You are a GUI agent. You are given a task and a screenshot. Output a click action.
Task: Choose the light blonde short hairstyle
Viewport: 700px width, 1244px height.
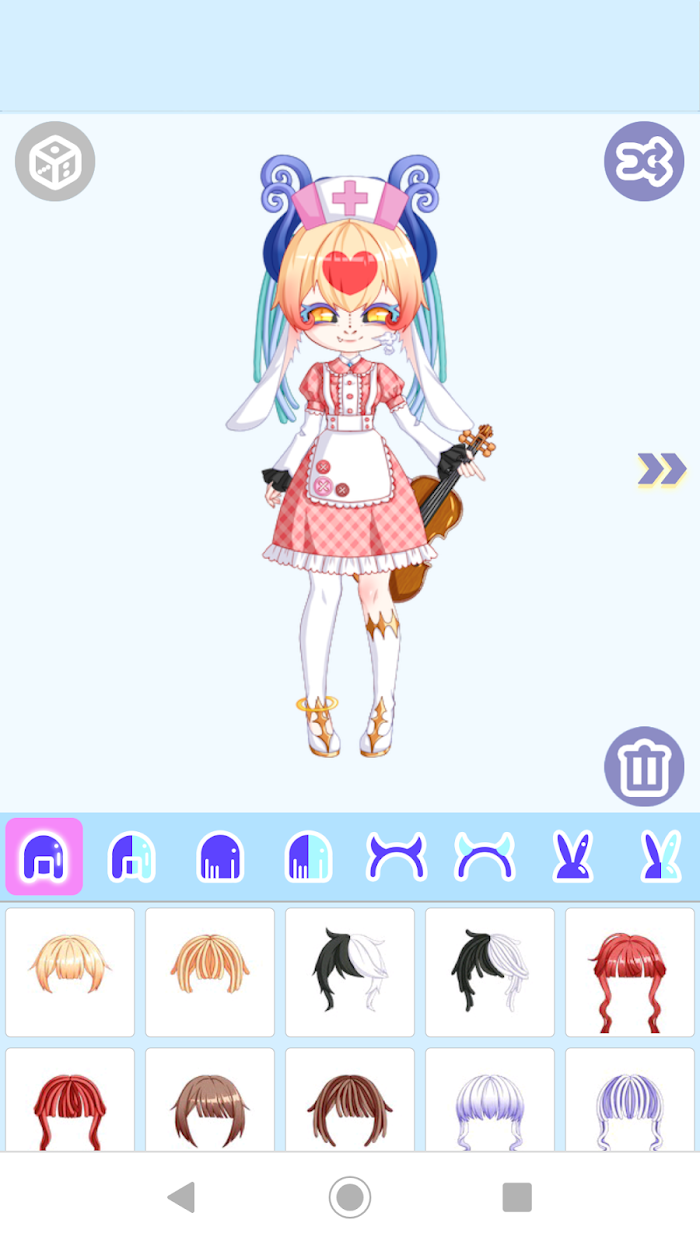coord(70,972)
